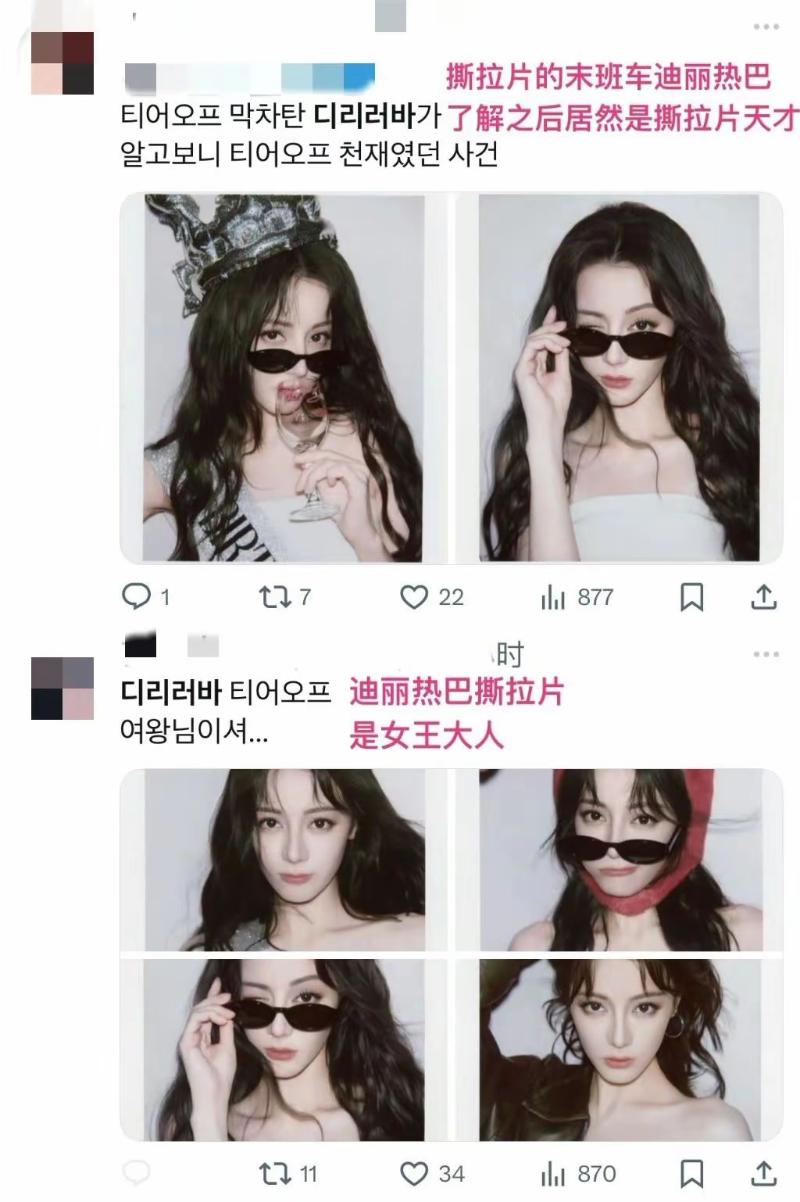Share the tweet with 877 views
The width and height of the screenshot is (800, 1202).
pyautogui.click(x=763, y=597)
